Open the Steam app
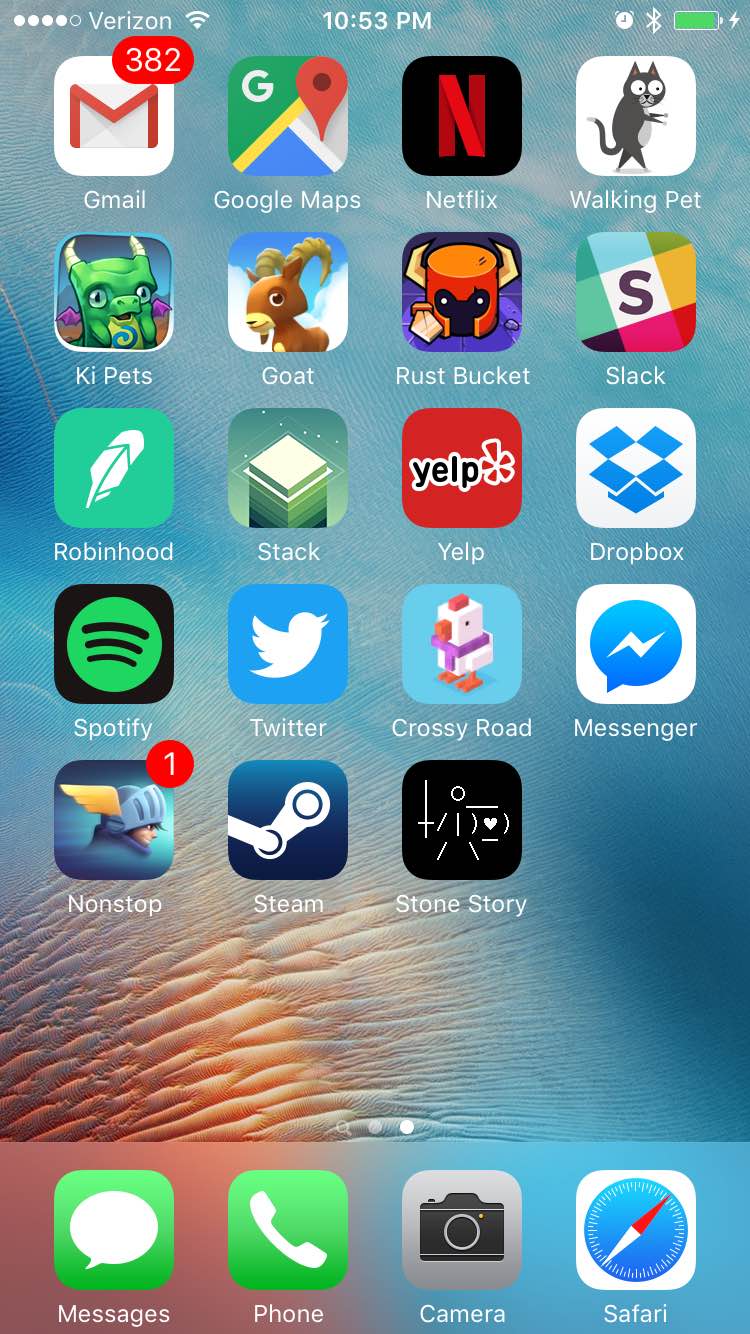 click(x=288, y=820)
